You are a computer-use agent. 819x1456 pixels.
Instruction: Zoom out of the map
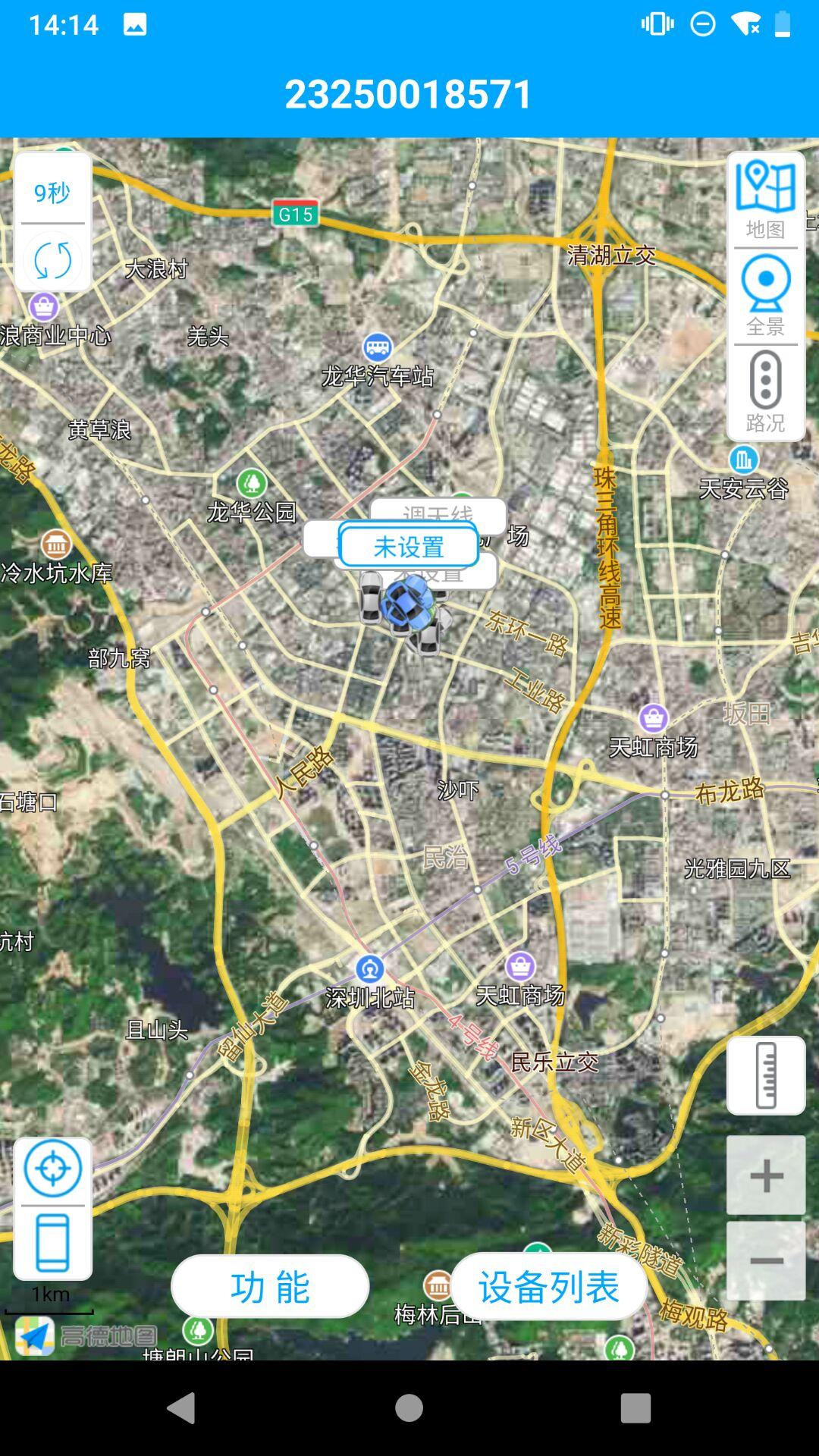click(766, 1260)
